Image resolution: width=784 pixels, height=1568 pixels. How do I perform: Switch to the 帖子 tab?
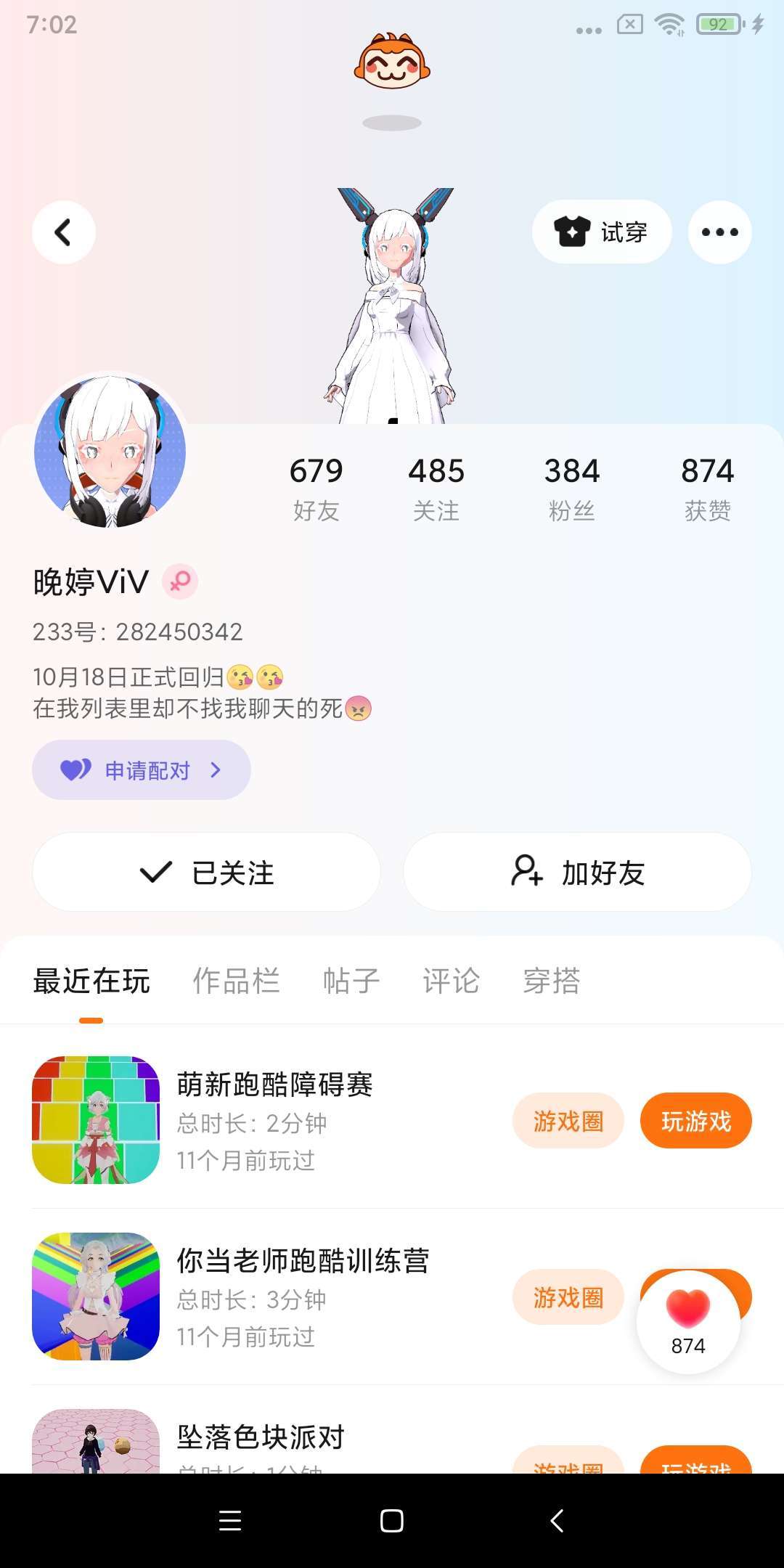[x=351, y=981]
